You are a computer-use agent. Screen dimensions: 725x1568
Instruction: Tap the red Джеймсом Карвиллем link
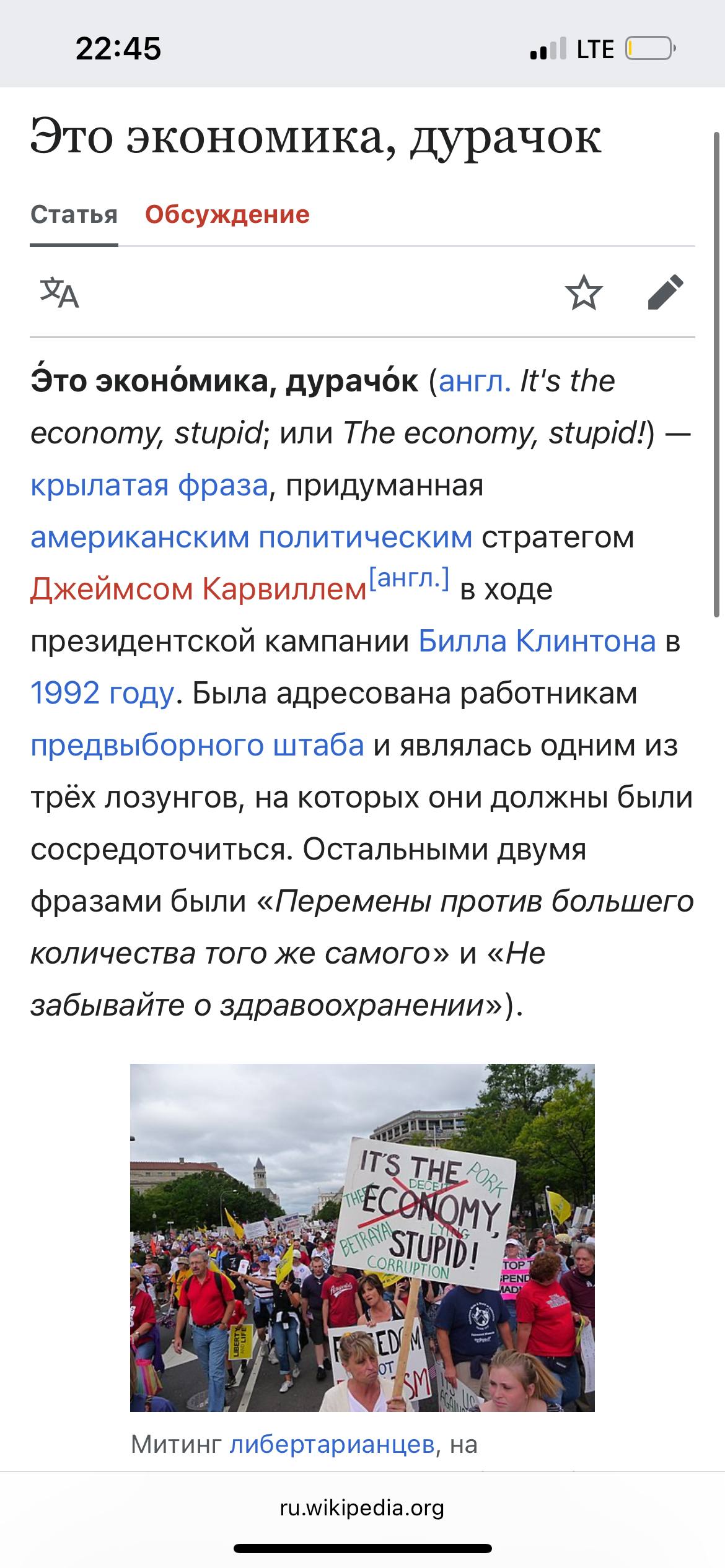coord(198,589)
